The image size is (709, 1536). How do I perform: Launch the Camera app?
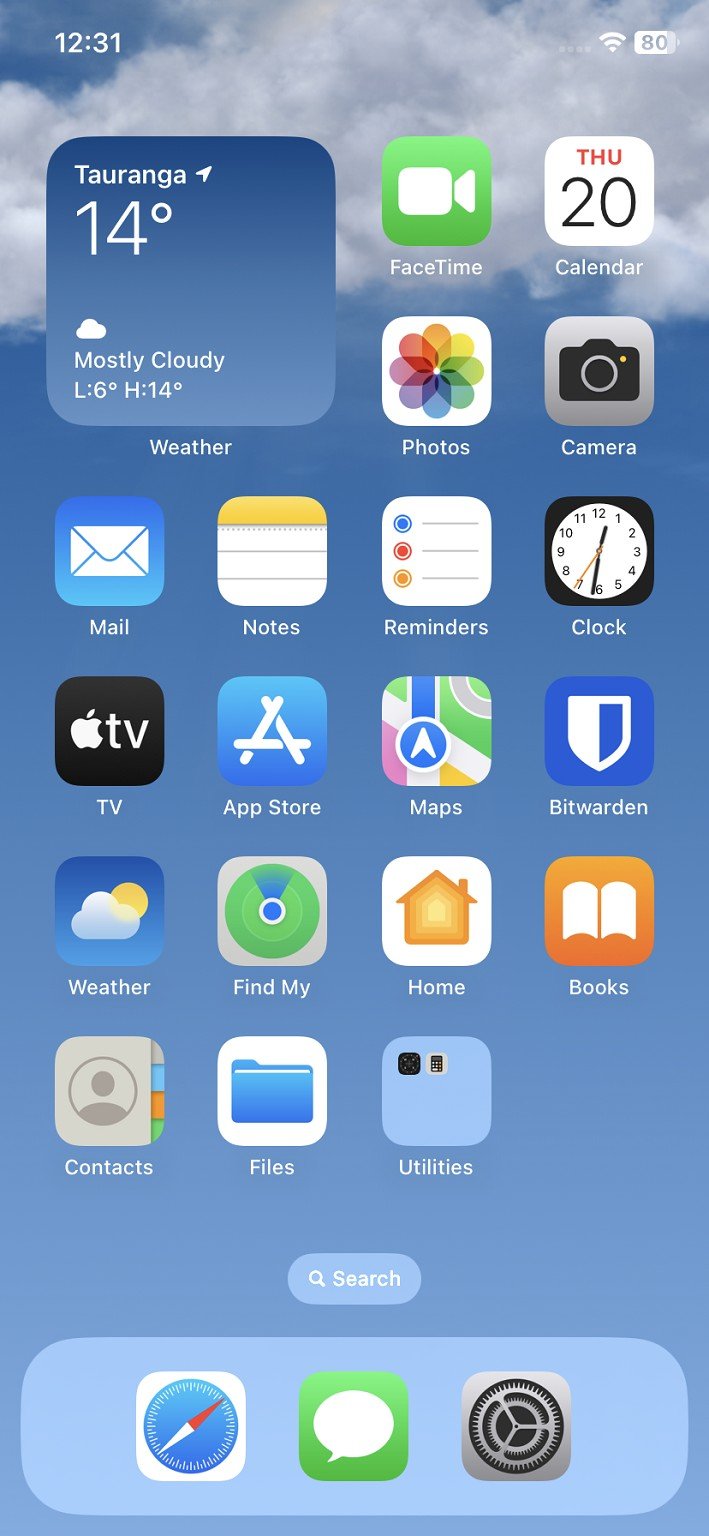(x=598, y=371)
